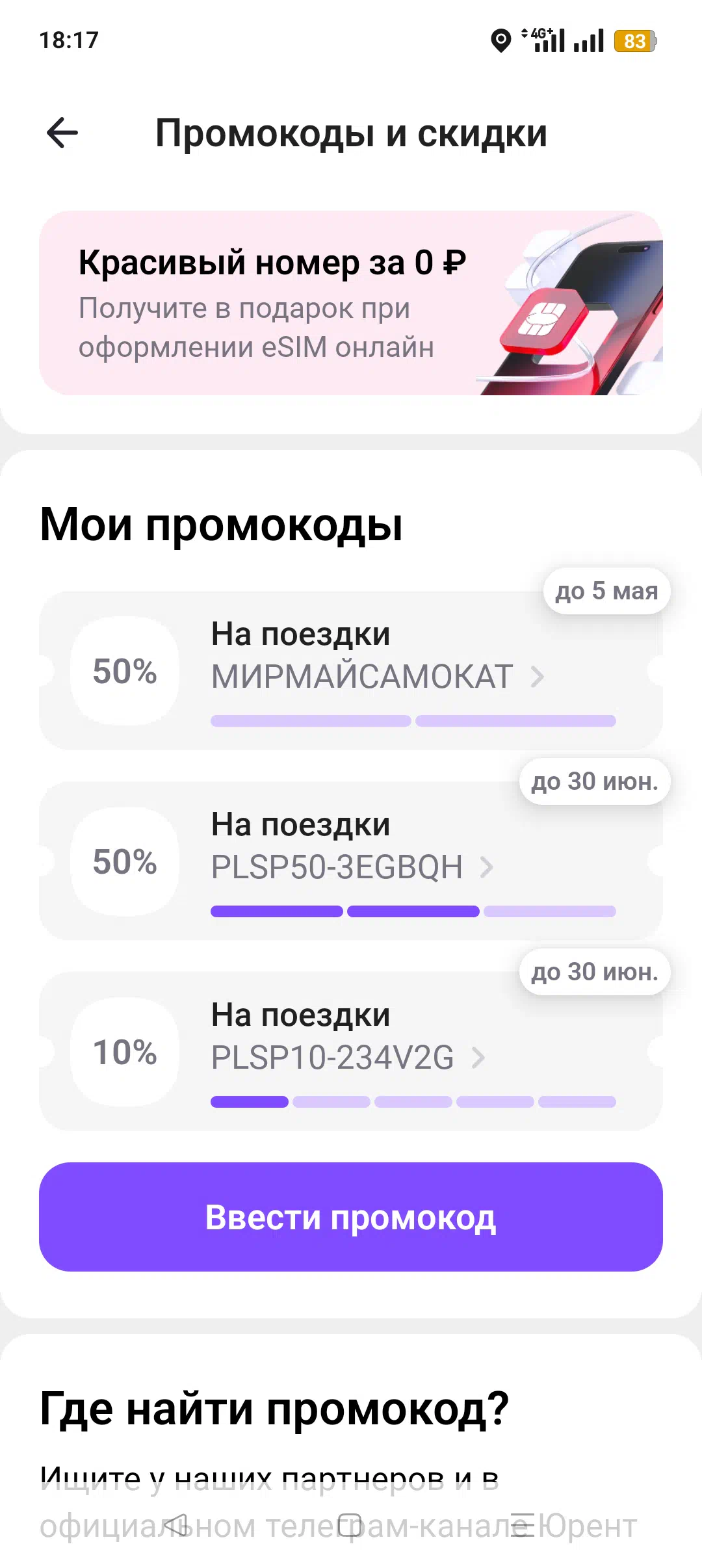Viewport: 702px width, 1568px height.
Task: View the PLSP10-234V2G 10% promo code
Action: [351, 1052]
